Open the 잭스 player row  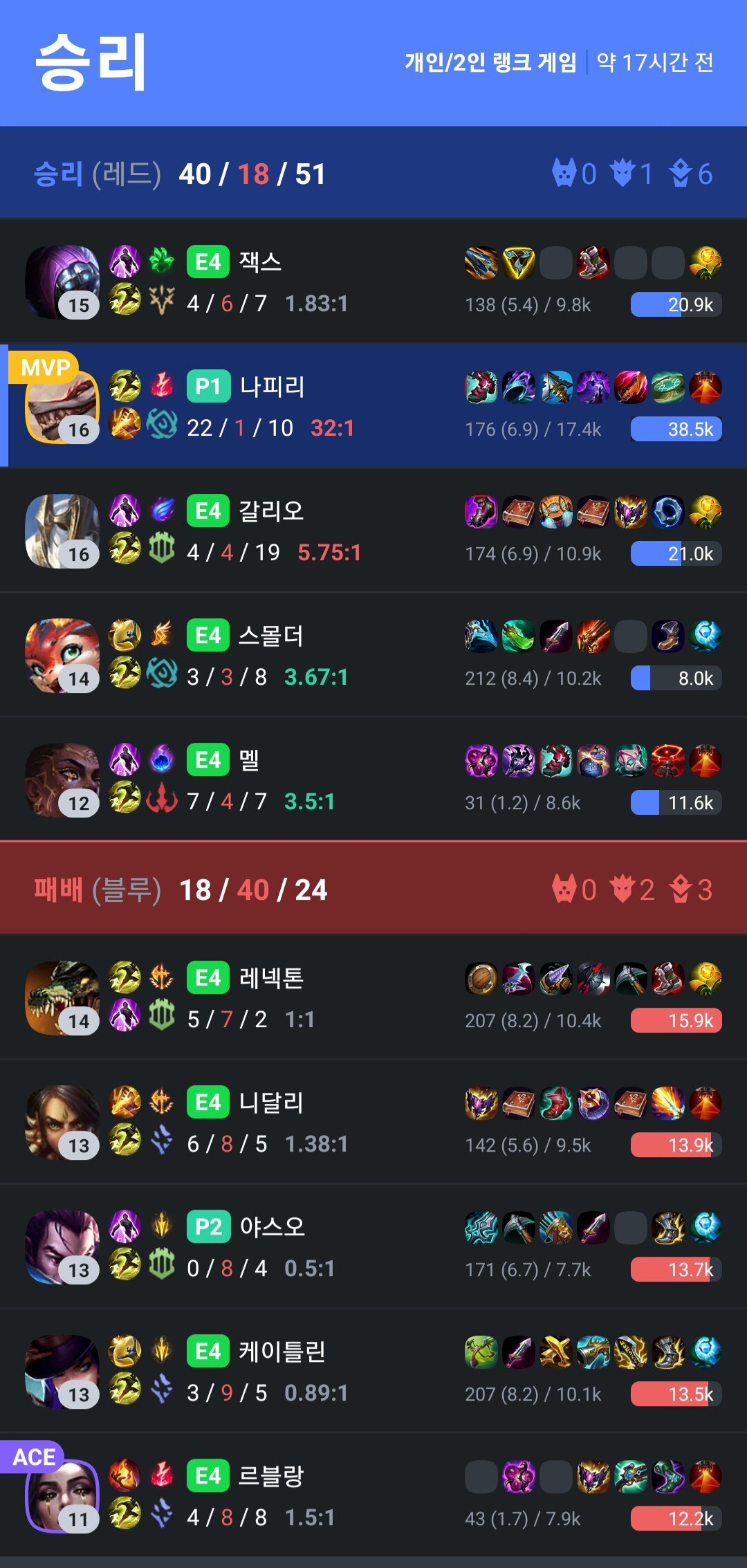(373, 282)
